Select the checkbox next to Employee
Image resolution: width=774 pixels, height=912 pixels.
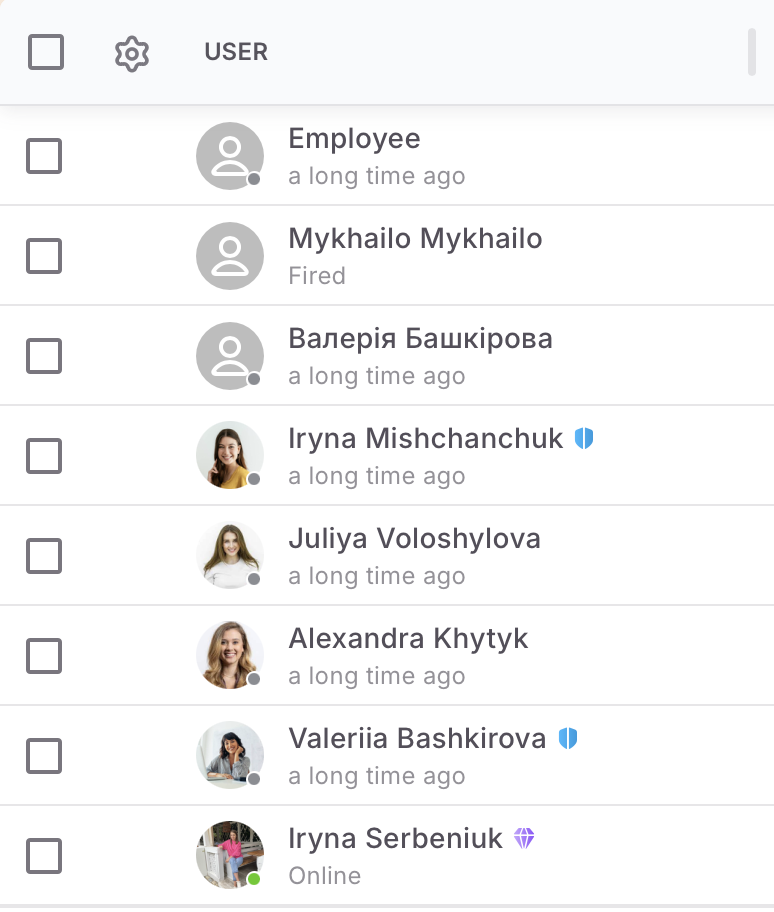click(44, 156)
